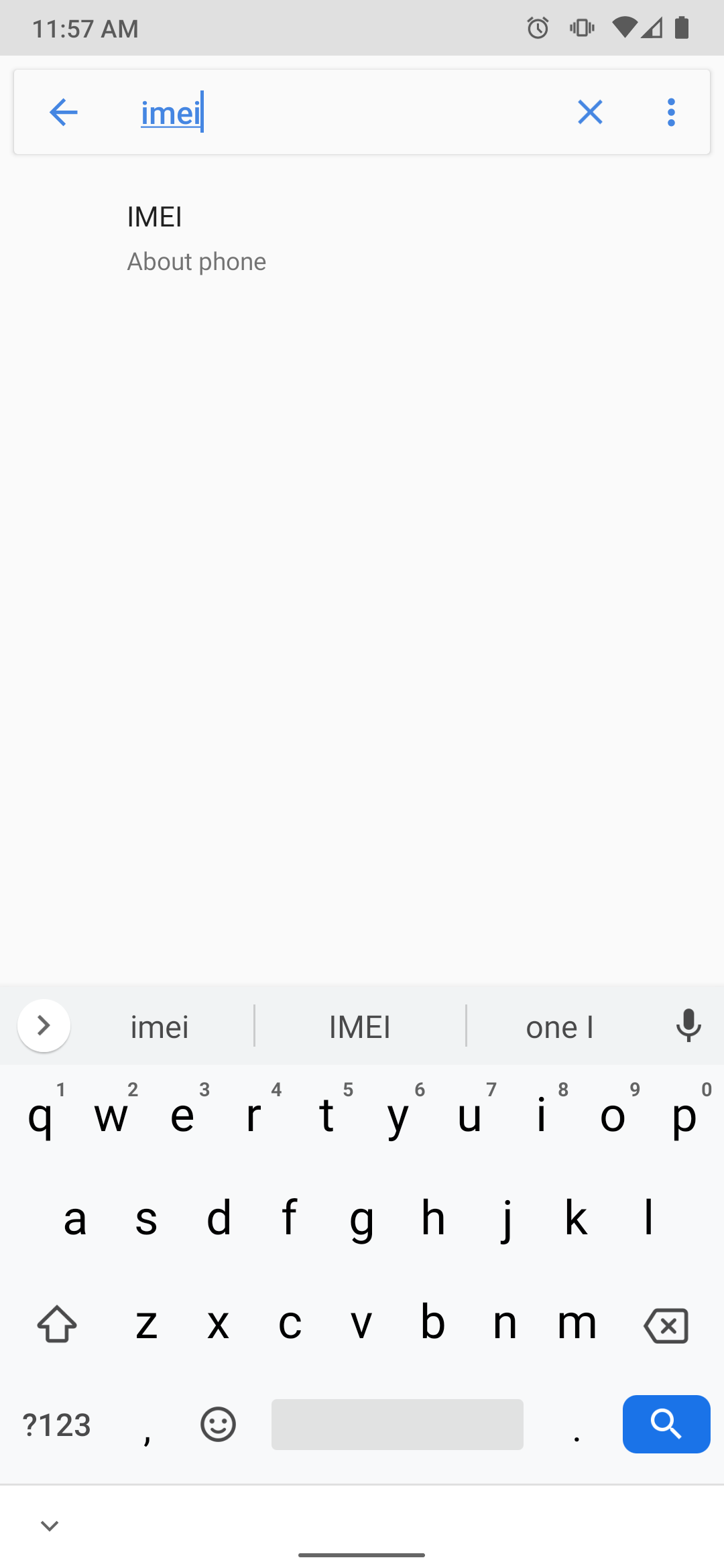Select the IMEI suggestion
This screenshot has height=1568, width=724.
[360, 1025]
